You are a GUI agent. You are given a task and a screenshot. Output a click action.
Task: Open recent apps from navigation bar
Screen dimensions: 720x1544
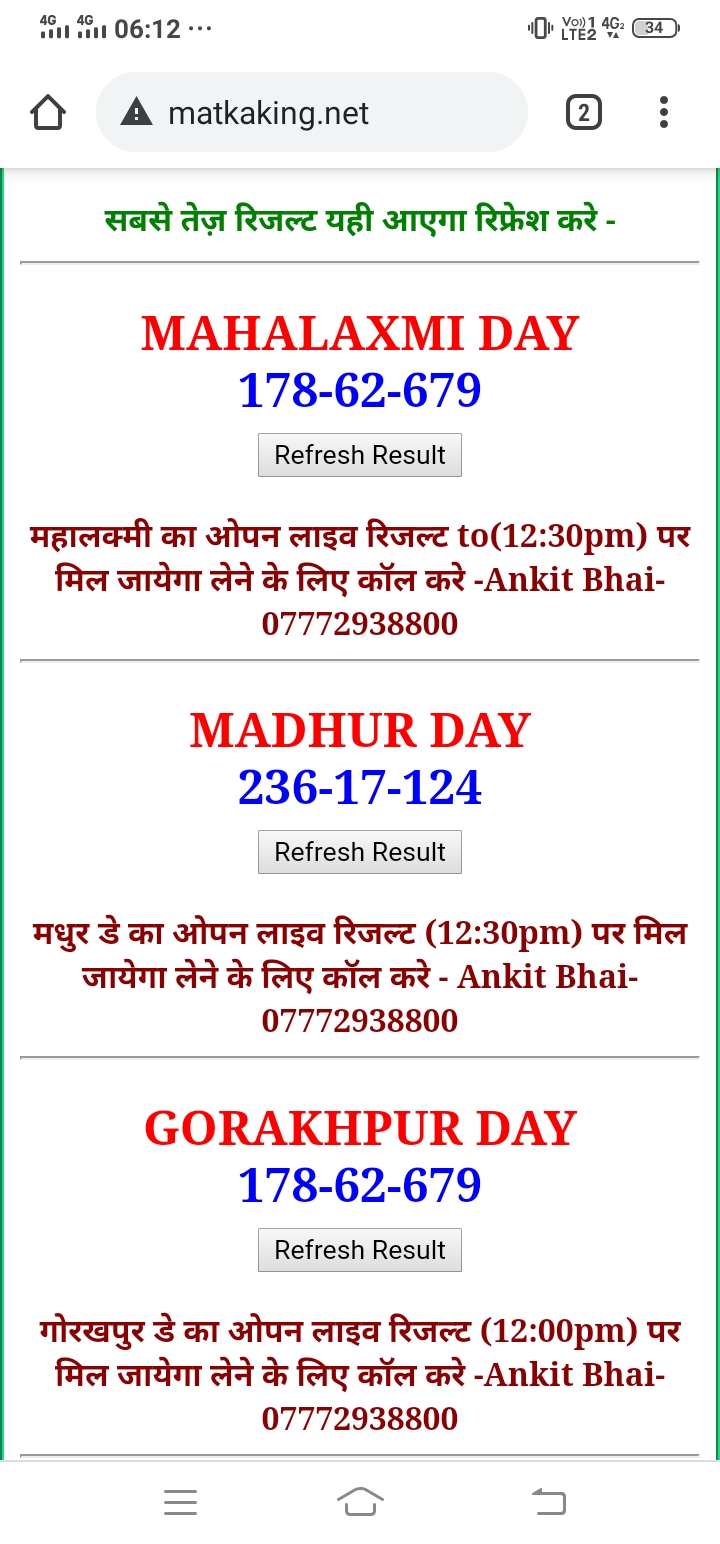[180, 1501]
